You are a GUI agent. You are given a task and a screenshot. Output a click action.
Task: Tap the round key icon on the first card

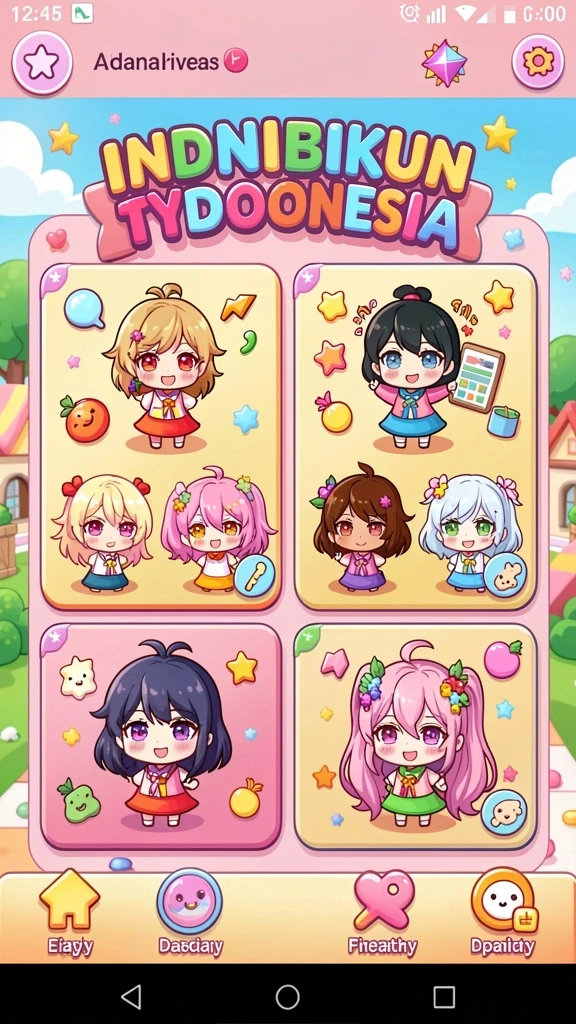(254, 575)
